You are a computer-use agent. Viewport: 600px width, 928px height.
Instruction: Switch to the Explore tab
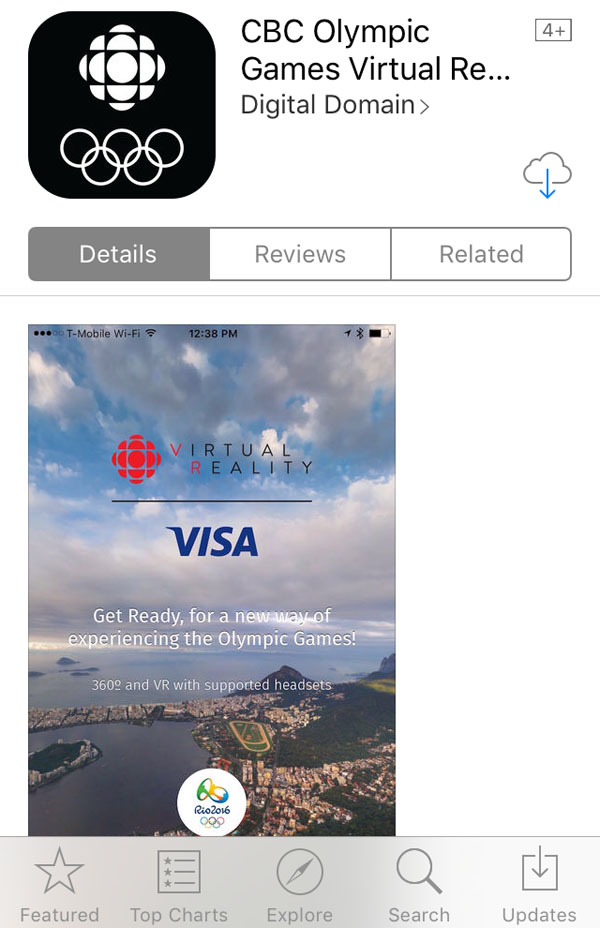[x=299, y=885]
